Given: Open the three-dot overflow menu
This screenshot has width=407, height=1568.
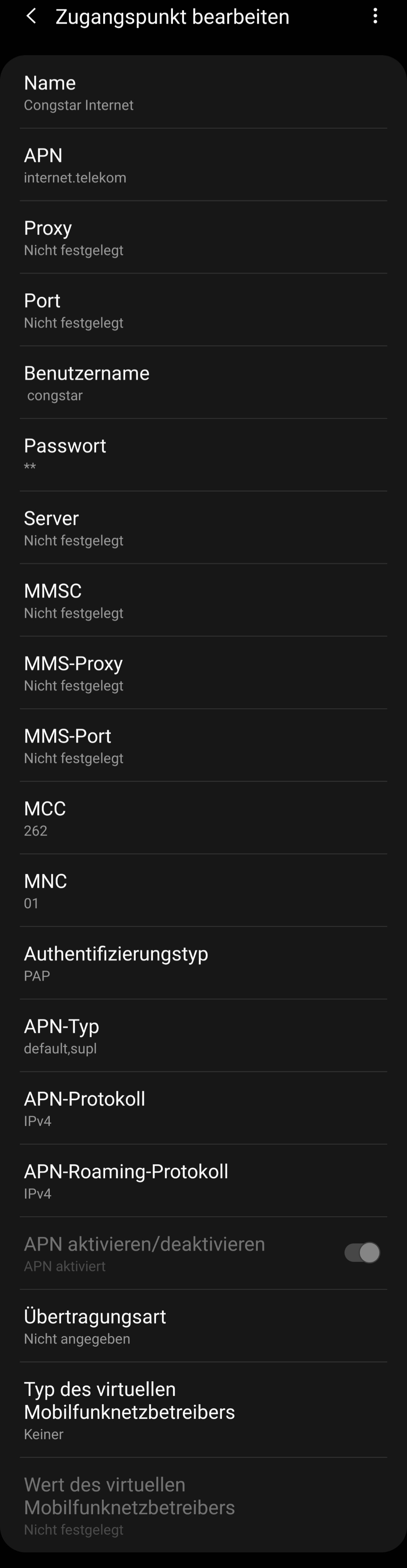Looking at the screenshot, I should coord(375,17).
